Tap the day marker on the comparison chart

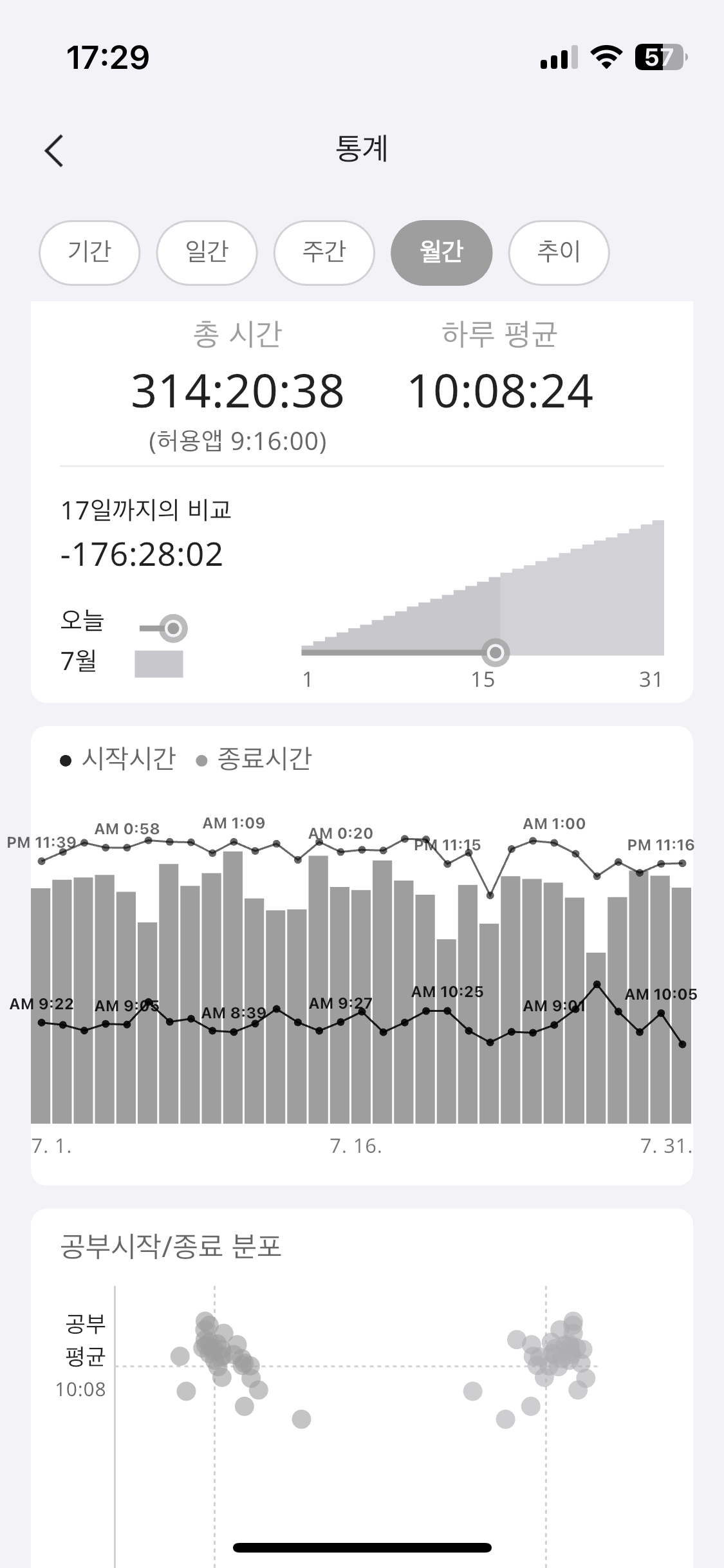click(x=495, y=653)
